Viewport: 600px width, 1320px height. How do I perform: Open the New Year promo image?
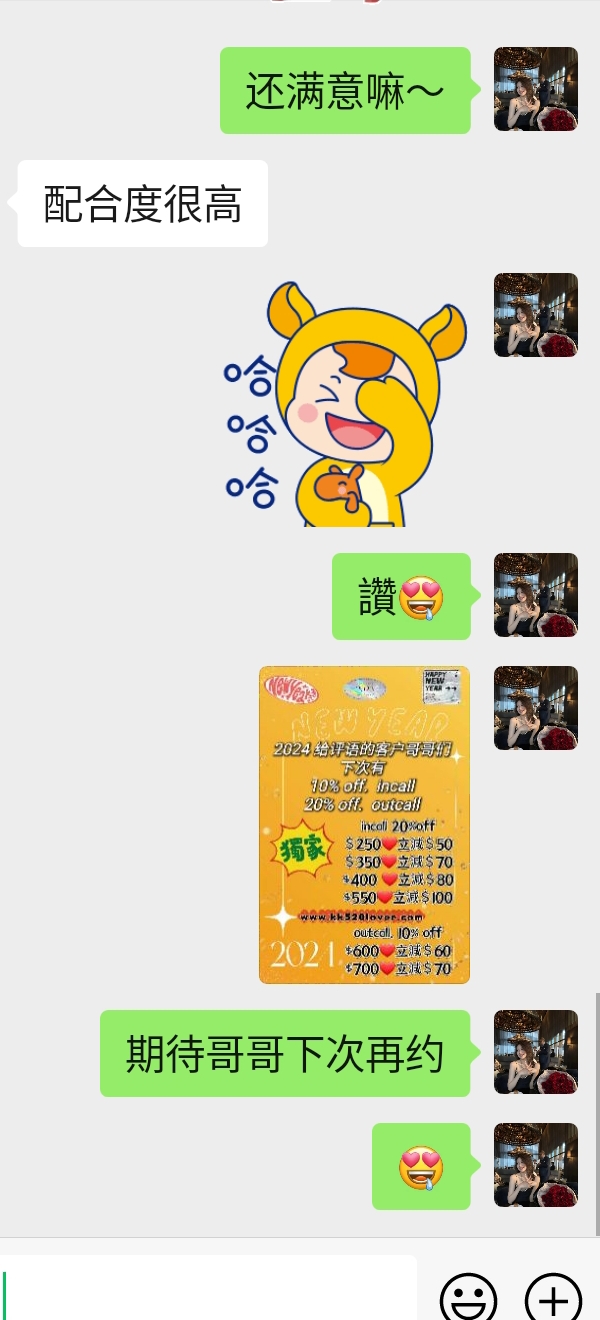coord(364,824)
